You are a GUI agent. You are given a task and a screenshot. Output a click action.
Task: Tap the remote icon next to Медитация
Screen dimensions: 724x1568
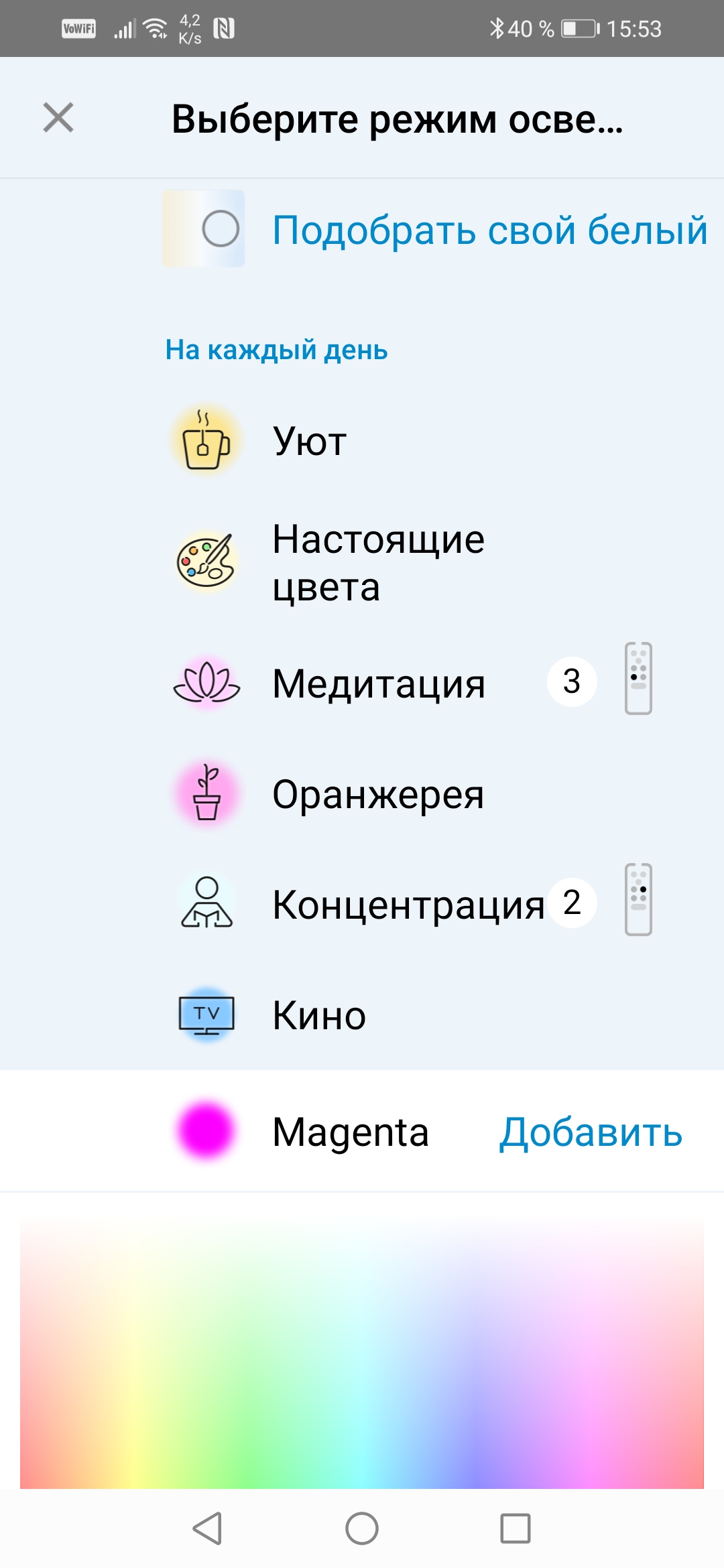638,679
